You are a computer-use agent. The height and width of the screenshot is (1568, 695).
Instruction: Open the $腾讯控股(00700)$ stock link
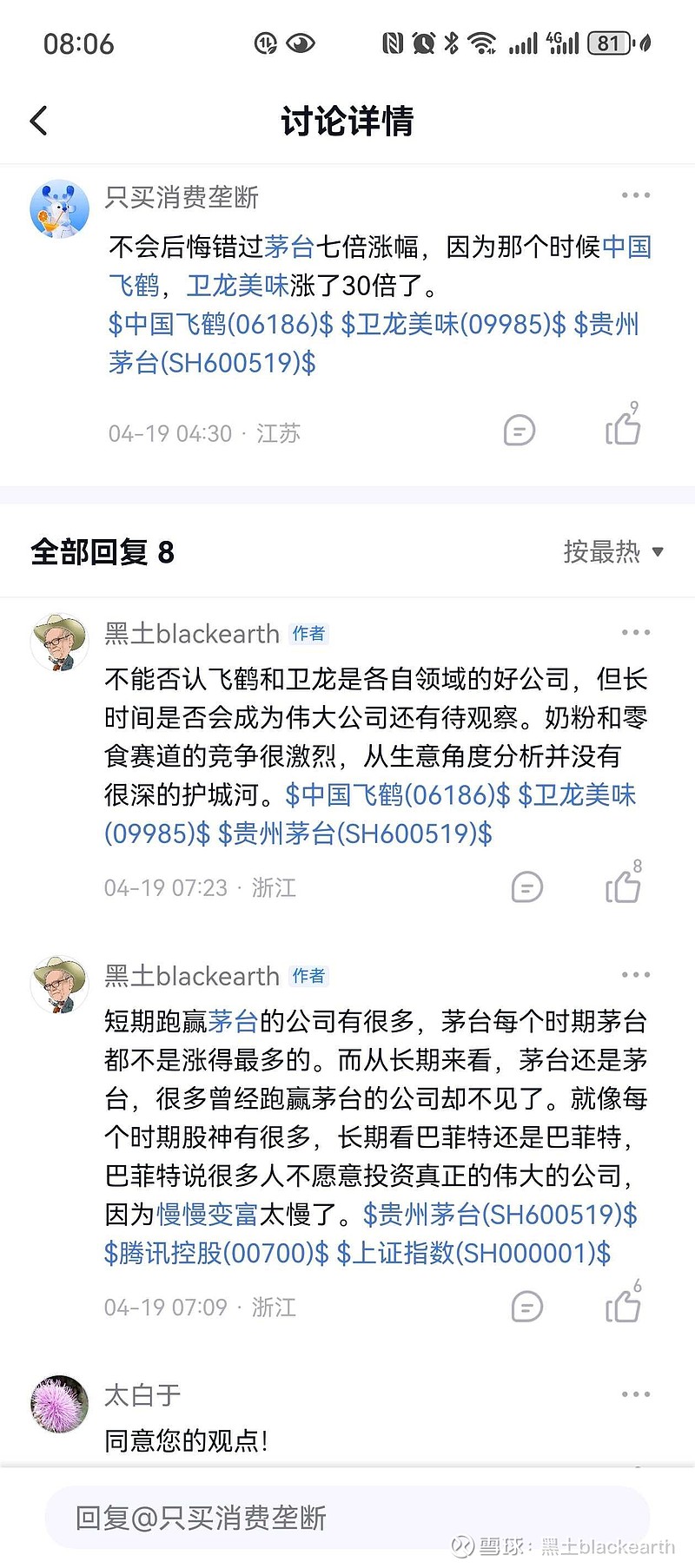(x=216, y=1253)
